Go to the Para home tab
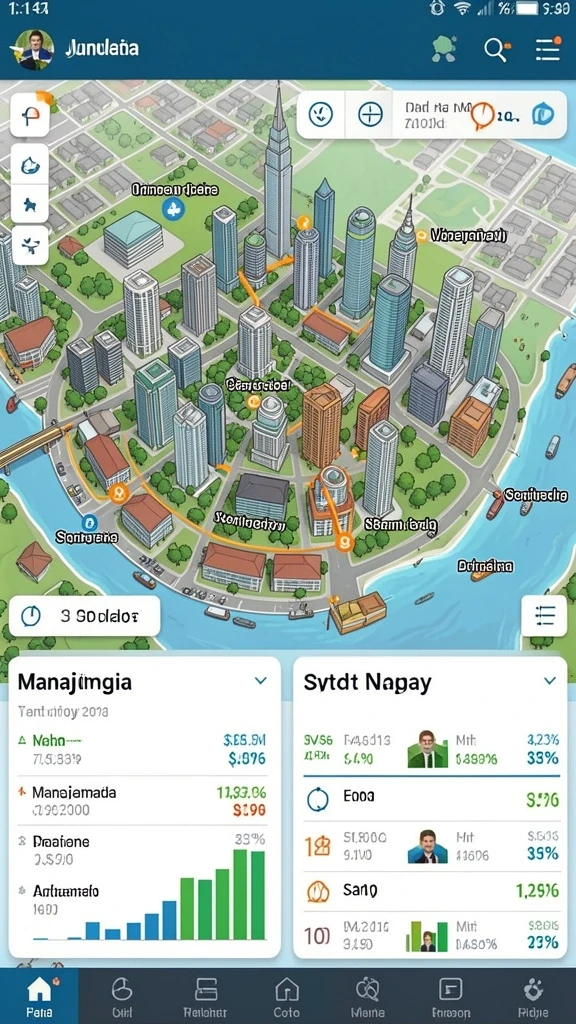Screen dimensions: 576x1024 click(39, 997)
